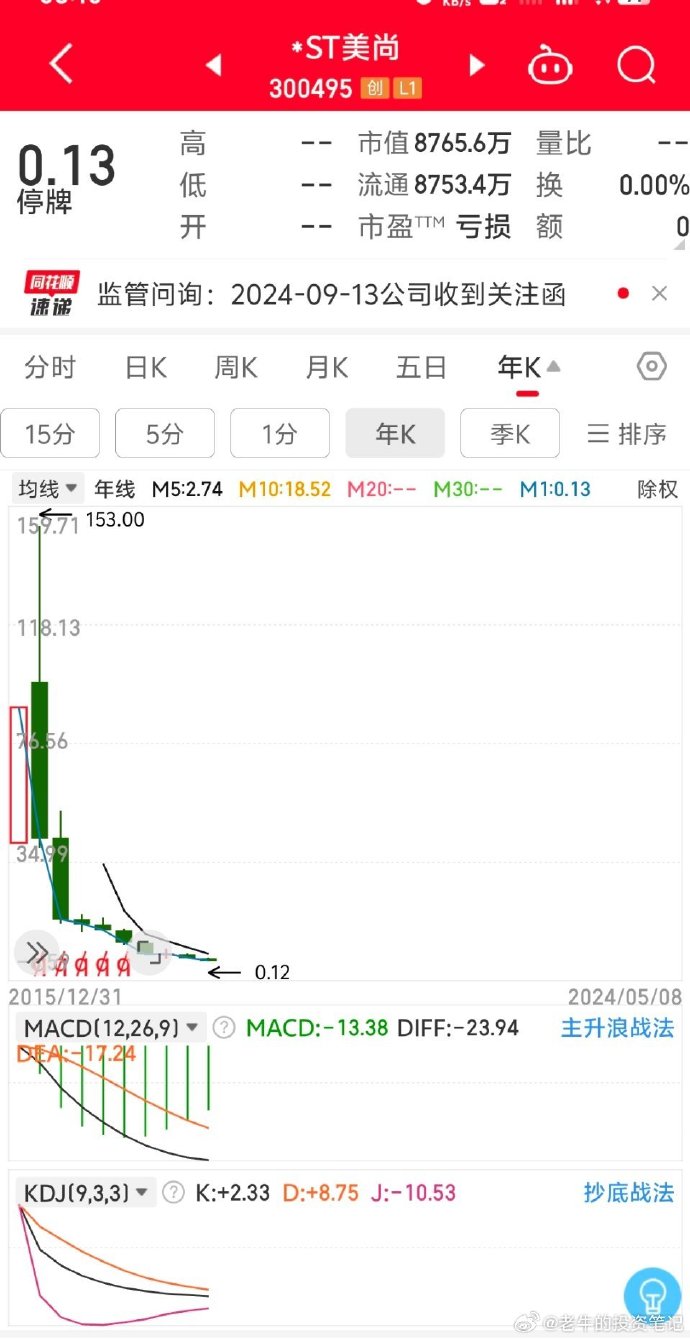Open stock search
The width and height of the screenshot is (690, 1339).
[x=636, y=66]
